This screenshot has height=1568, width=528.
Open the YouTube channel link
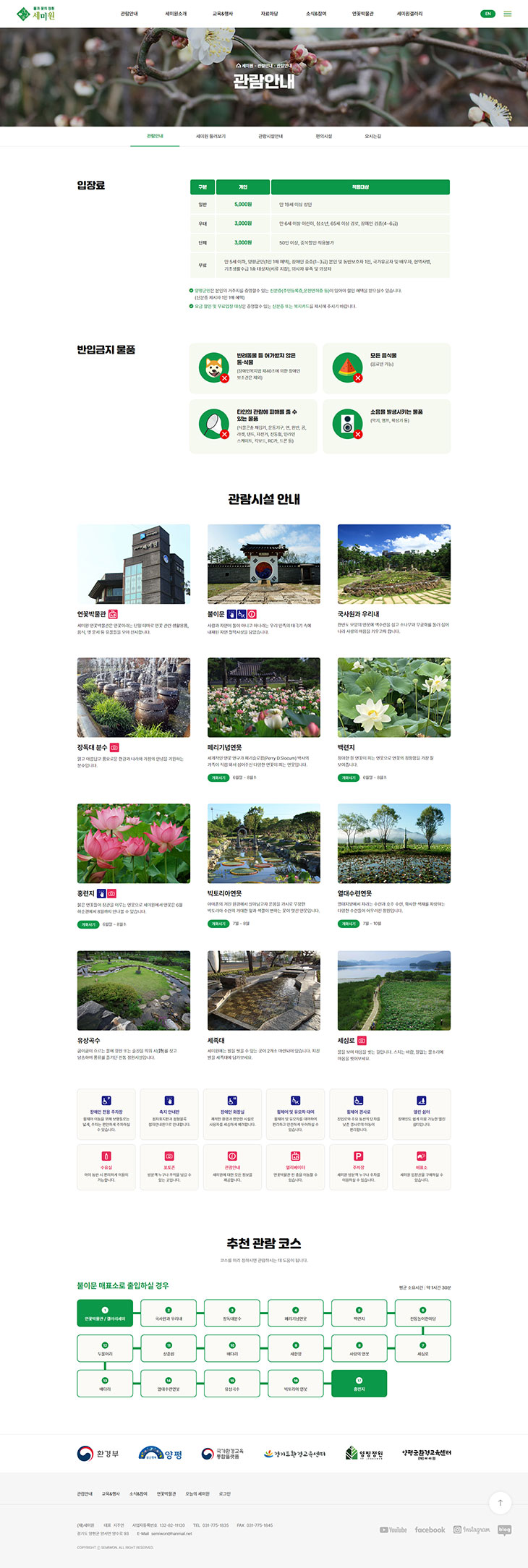[393, 1530]
